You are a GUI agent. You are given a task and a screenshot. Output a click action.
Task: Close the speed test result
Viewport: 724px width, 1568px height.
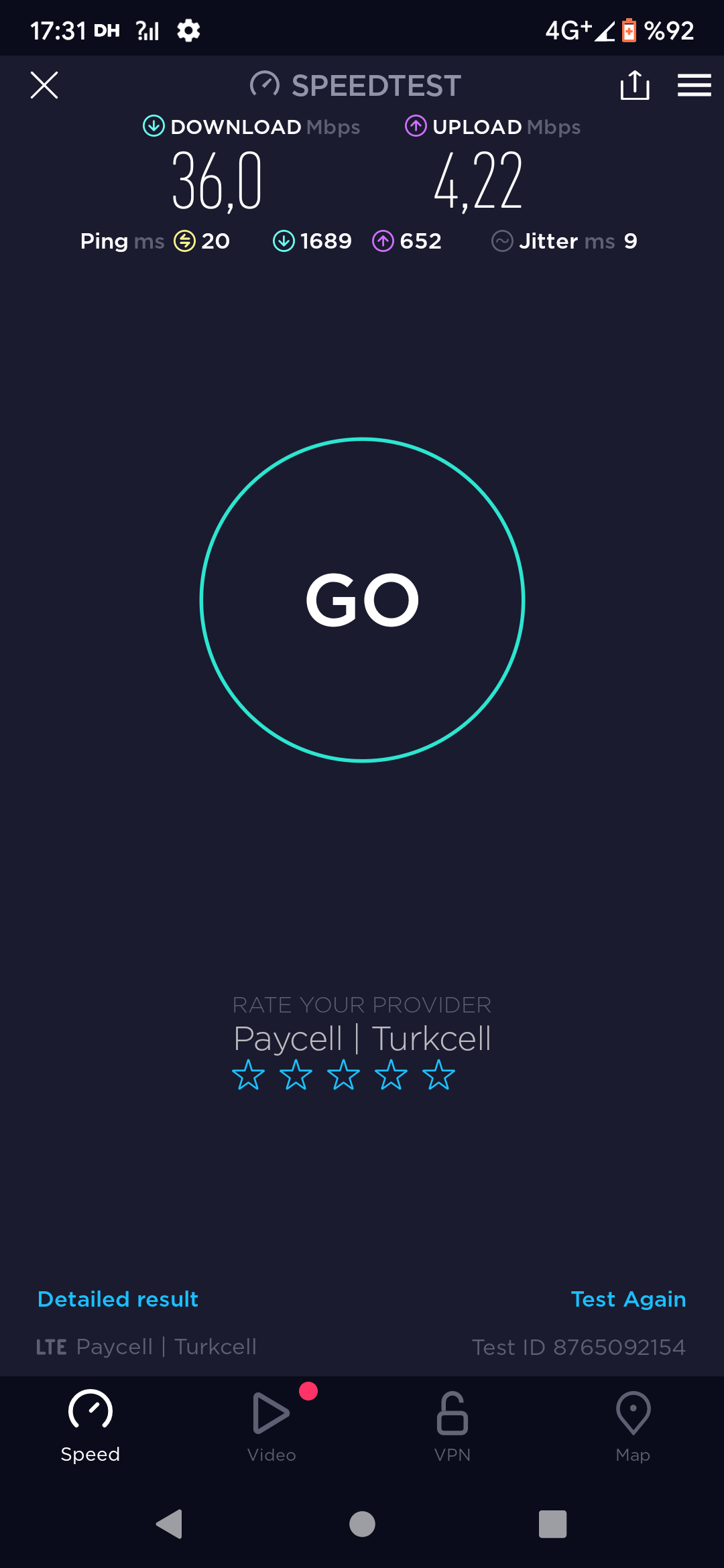tap(44, 85)
